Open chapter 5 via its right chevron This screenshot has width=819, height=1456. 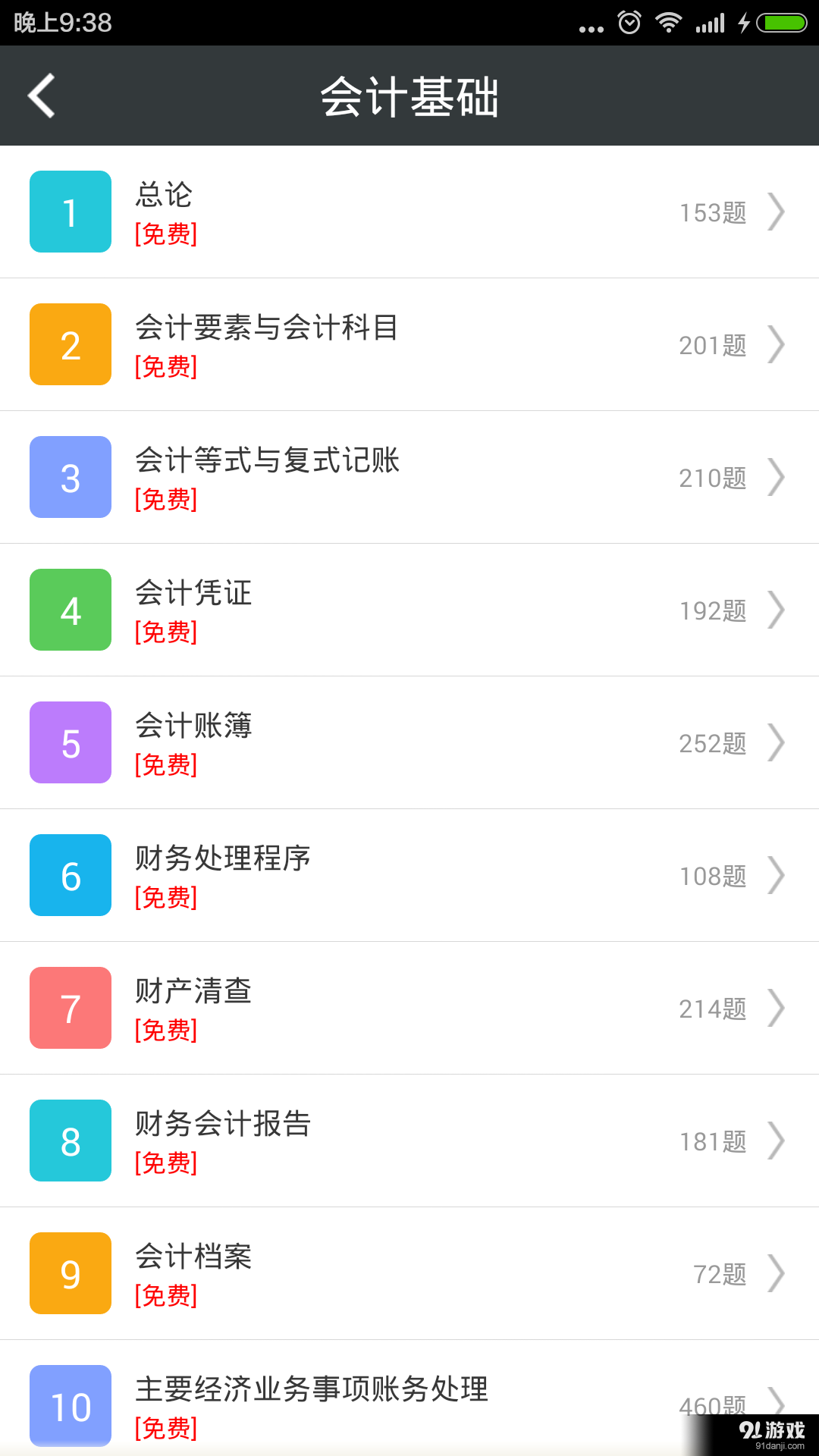(x=777, y=742)
